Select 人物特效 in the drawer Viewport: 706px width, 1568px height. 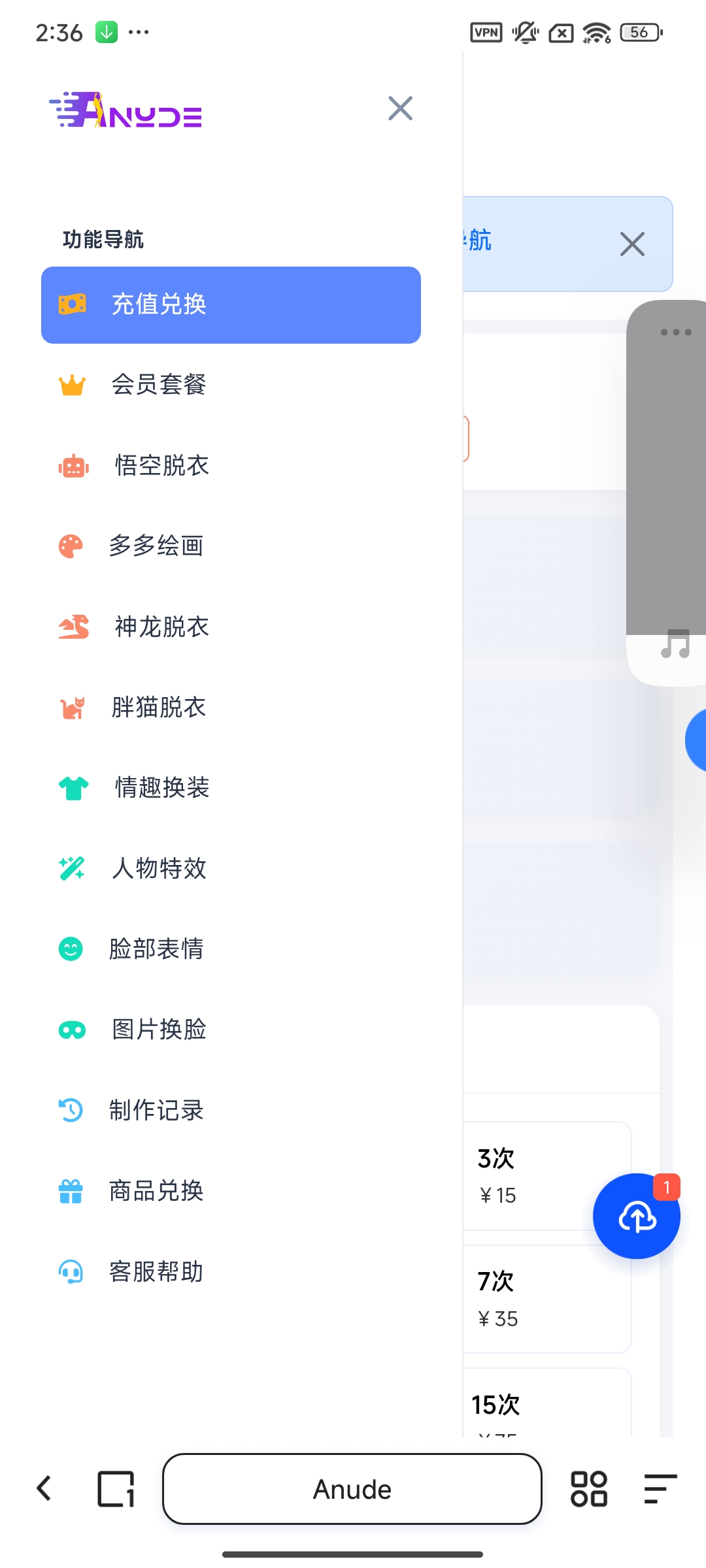click(x=231, y=868)
